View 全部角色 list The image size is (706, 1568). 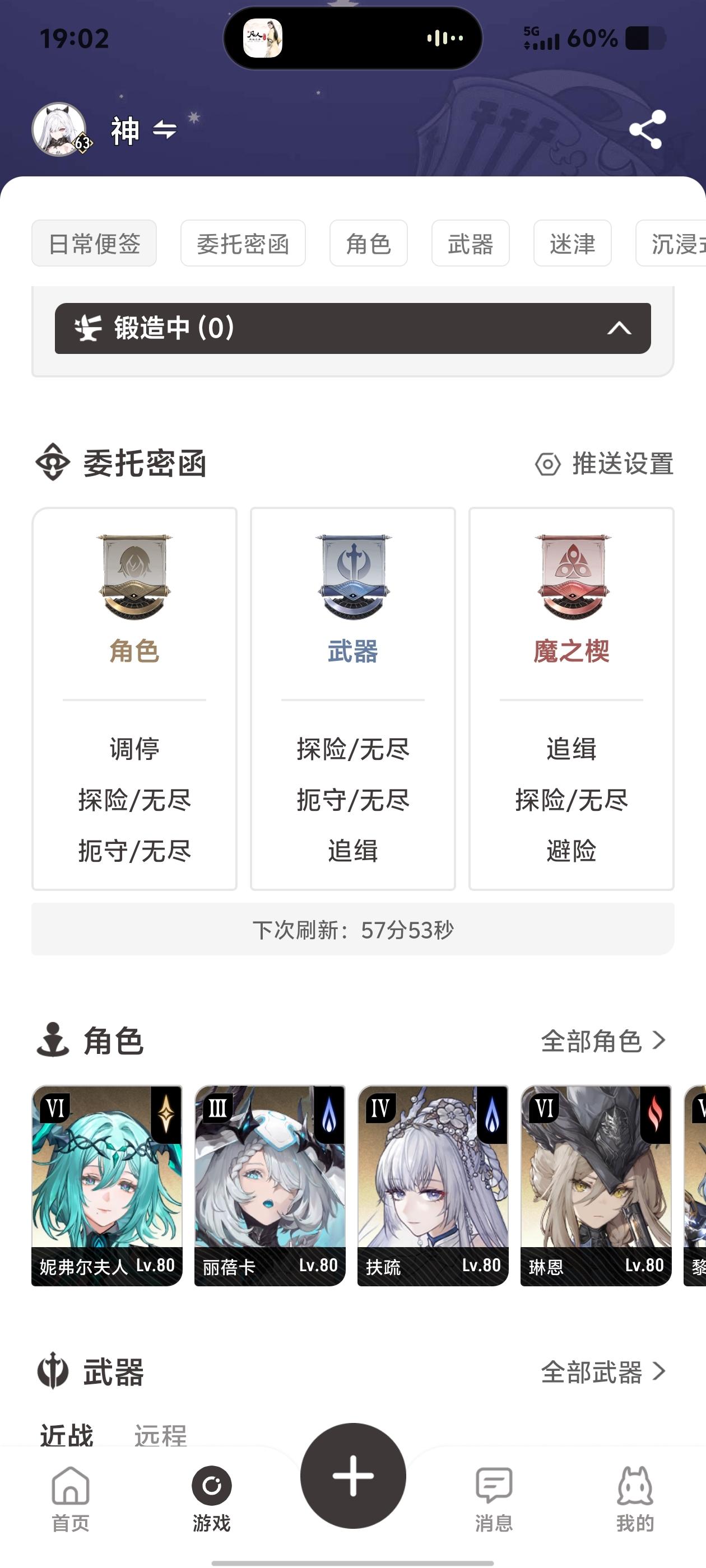point(603,1041)
